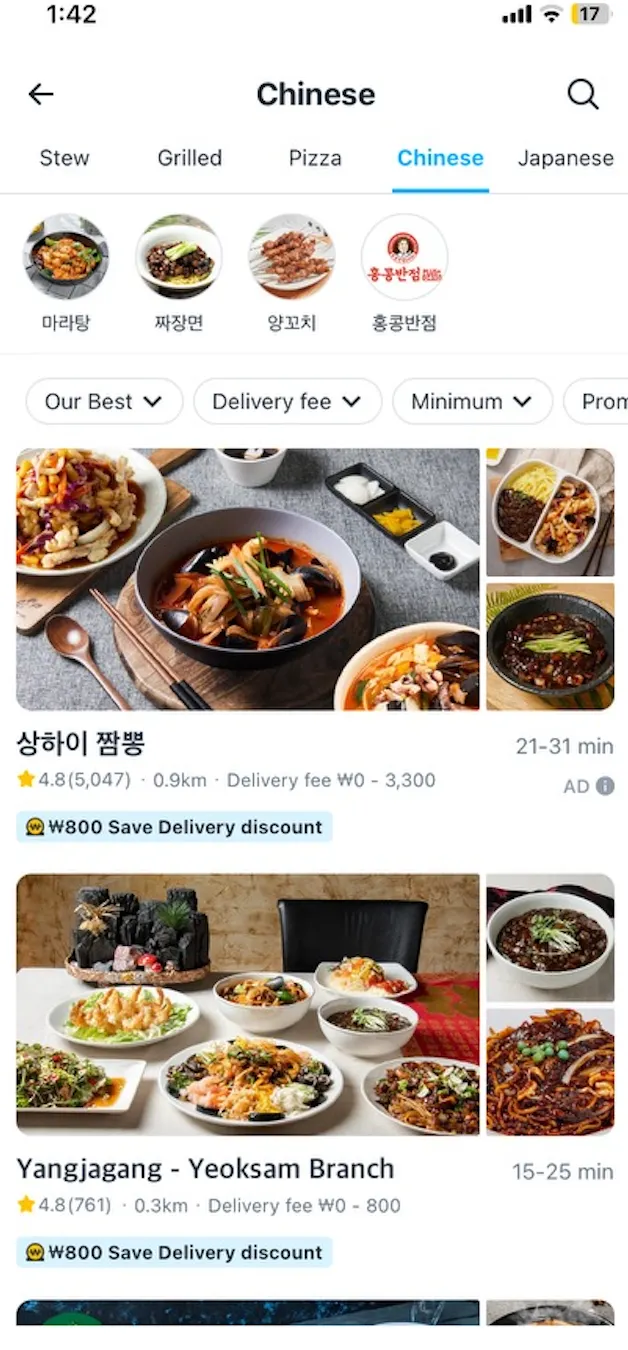Select the Pizza tab
Viewport: 628px width, 1350px height.
(x=315, y=158)
